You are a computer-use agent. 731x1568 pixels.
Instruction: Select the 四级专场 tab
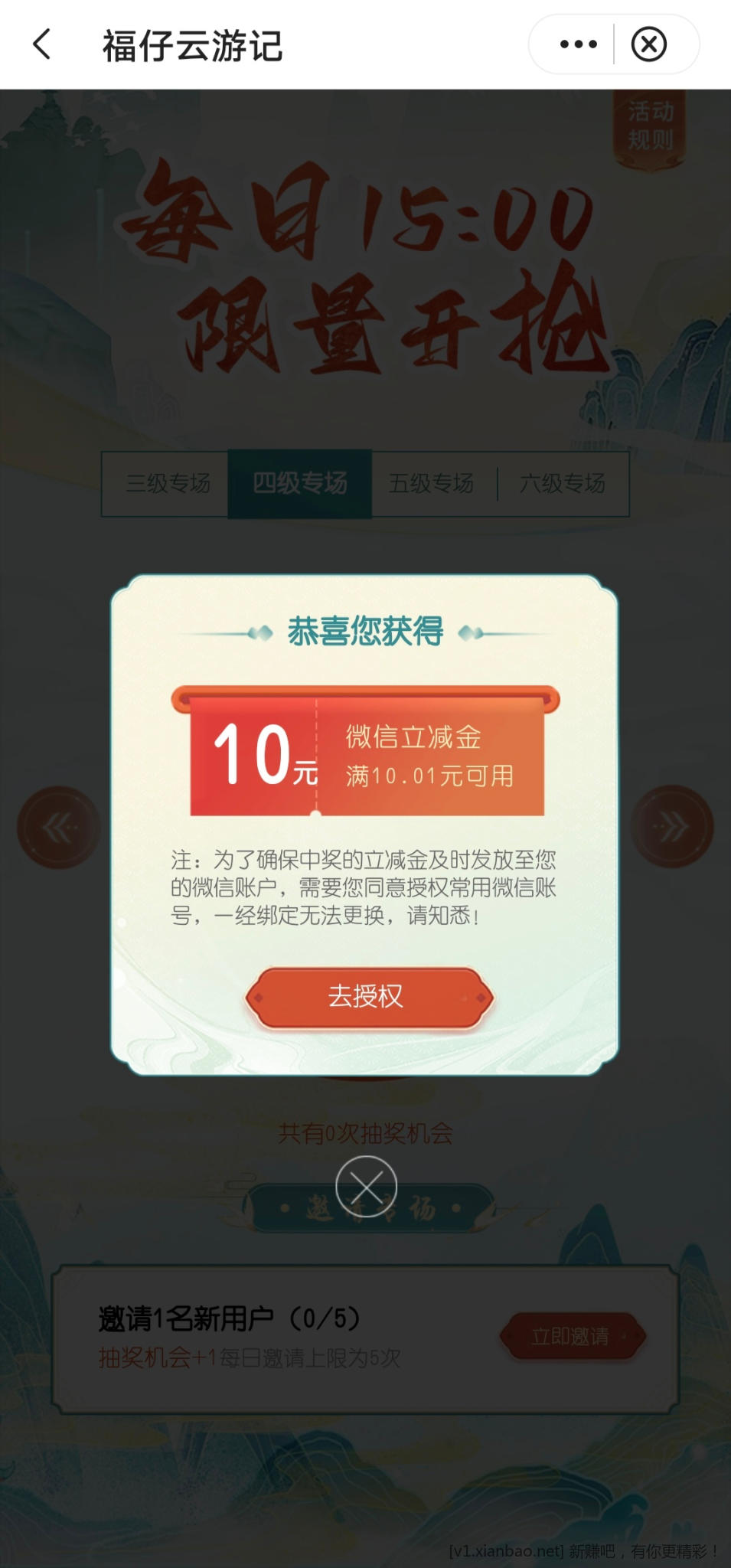coord(300,483)
